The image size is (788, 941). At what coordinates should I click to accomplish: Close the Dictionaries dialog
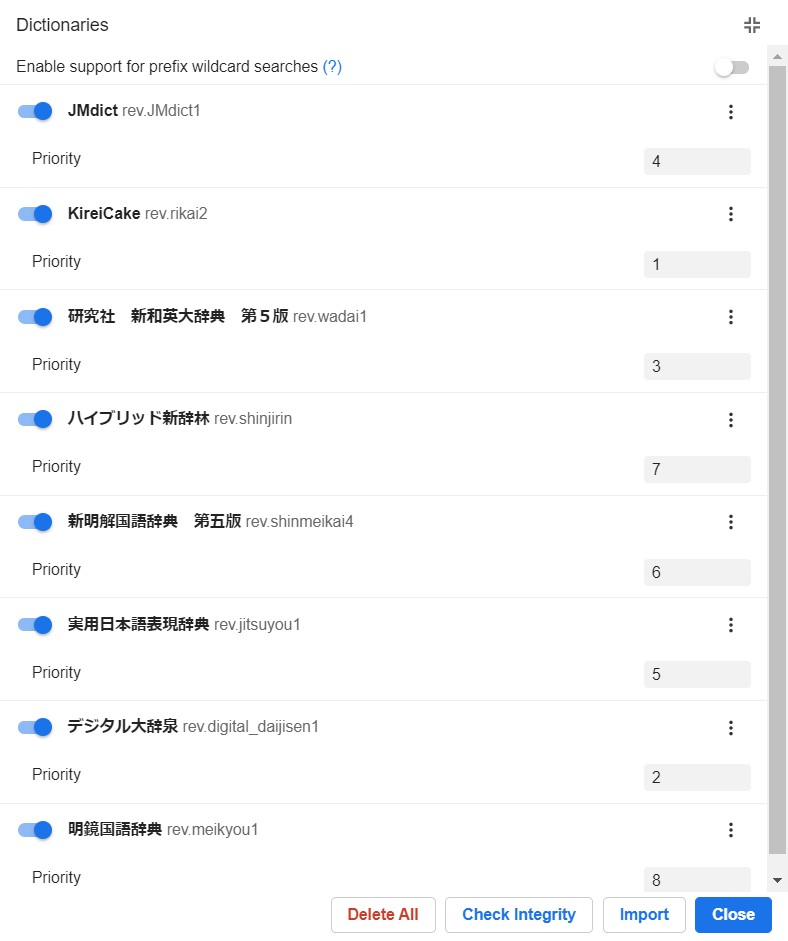(733, 914)
